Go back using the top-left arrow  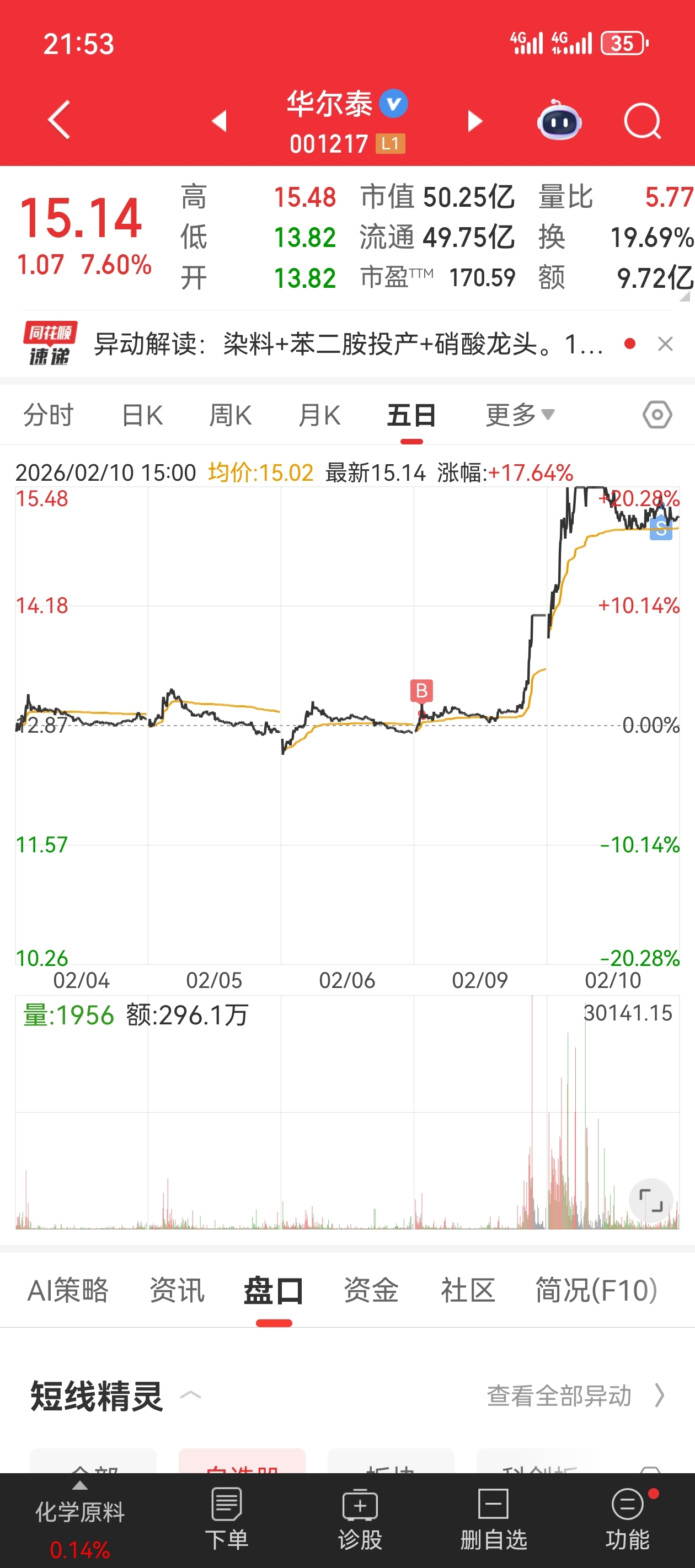[x=59, y=120]
